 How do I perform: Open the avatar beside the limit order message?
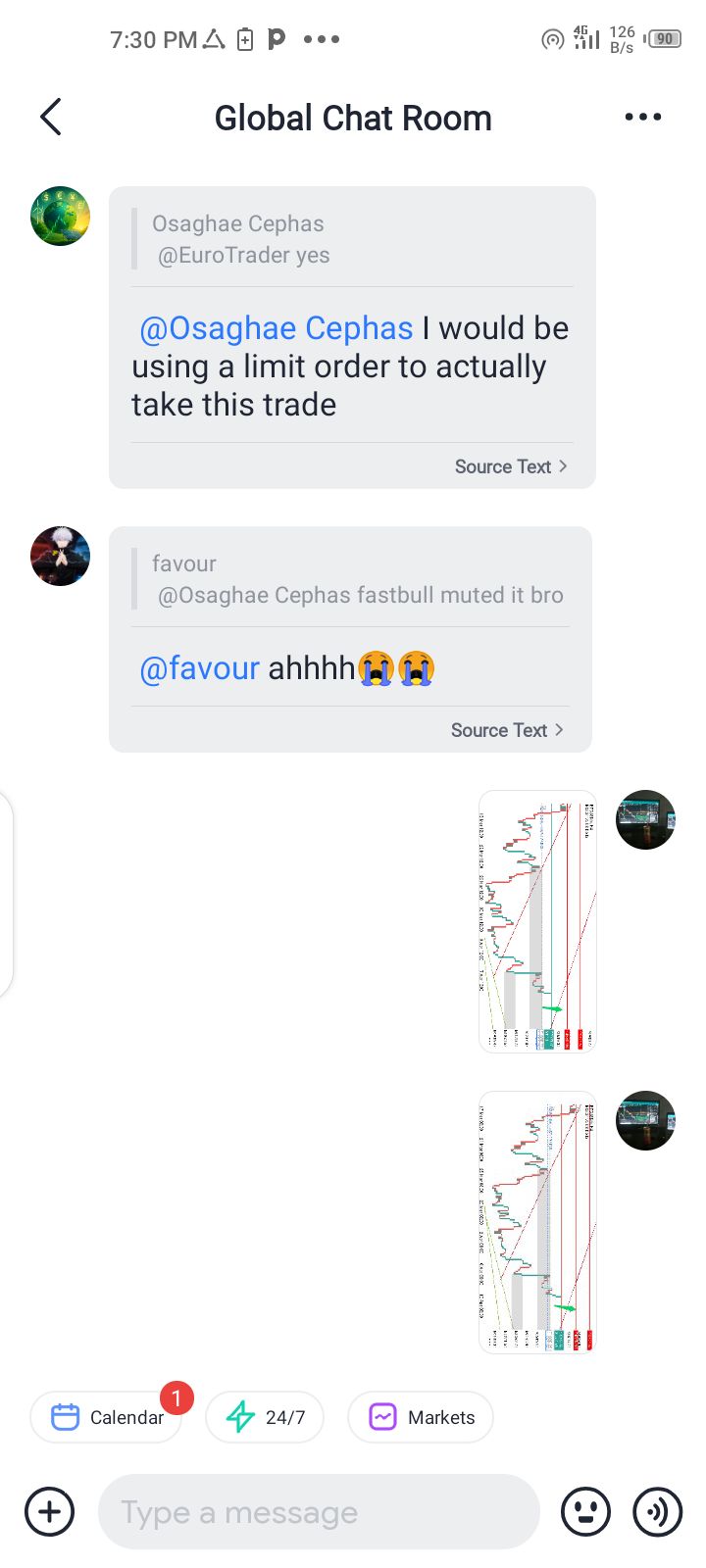coord(61,217)
